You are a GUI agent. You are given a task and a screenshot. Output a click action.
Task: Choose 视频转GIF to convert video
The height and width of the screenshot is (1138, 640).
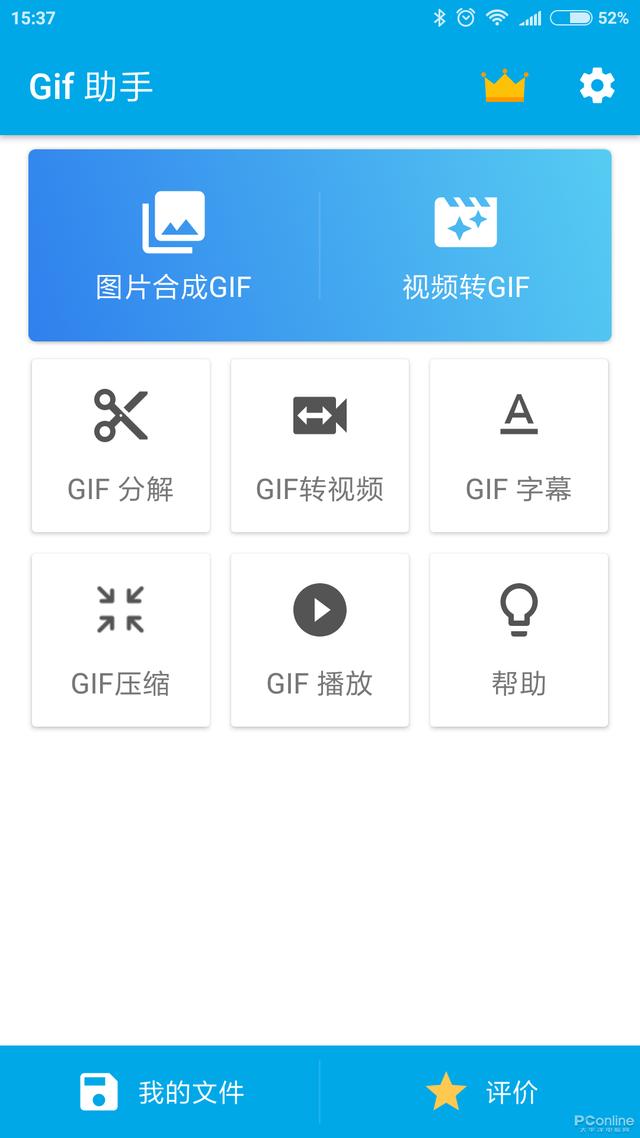(466, 246)
